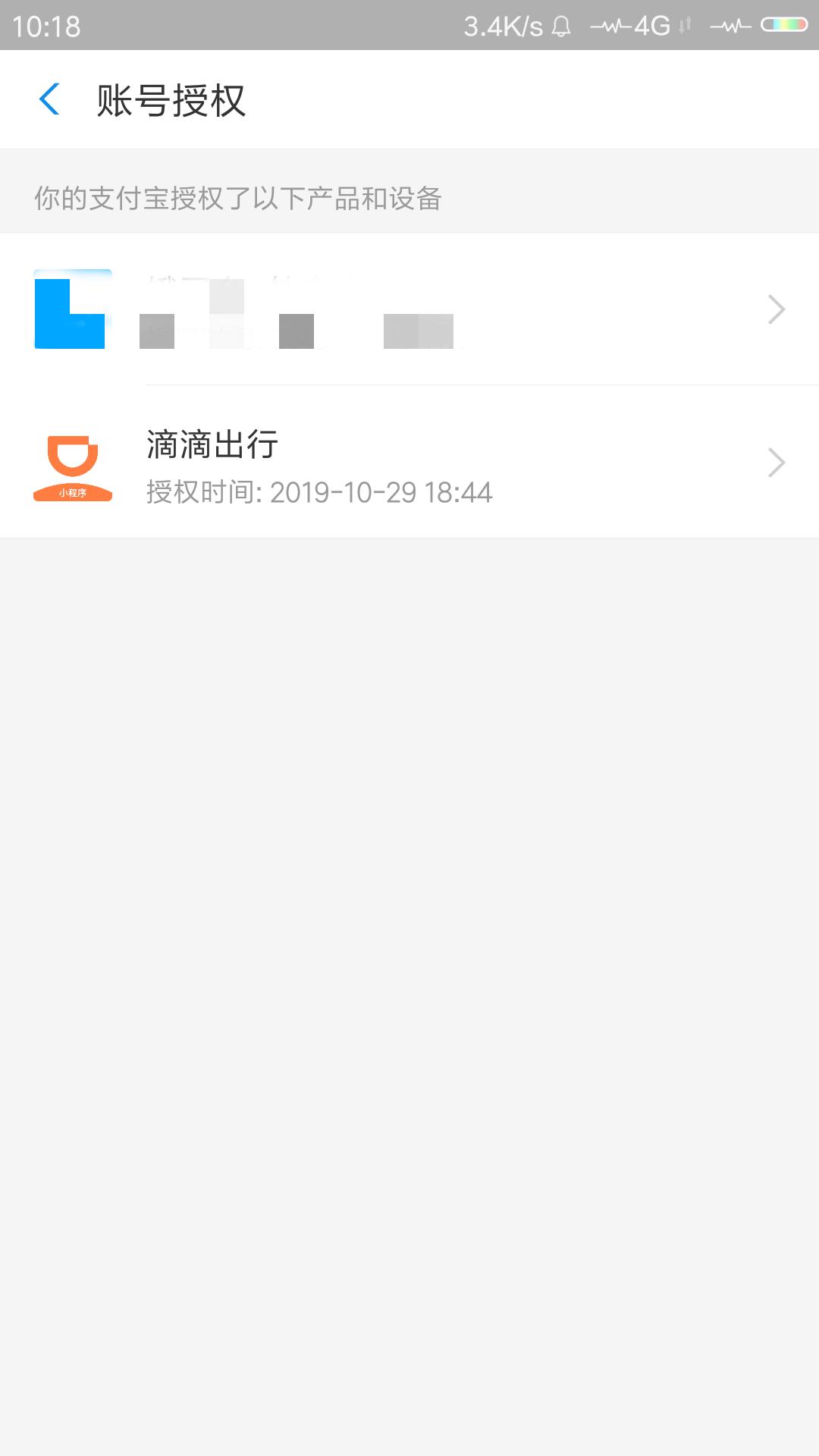Click the back arrow to leave 账号授权
This screenshot has height=1456, width=819.
[x=50, y=99]
